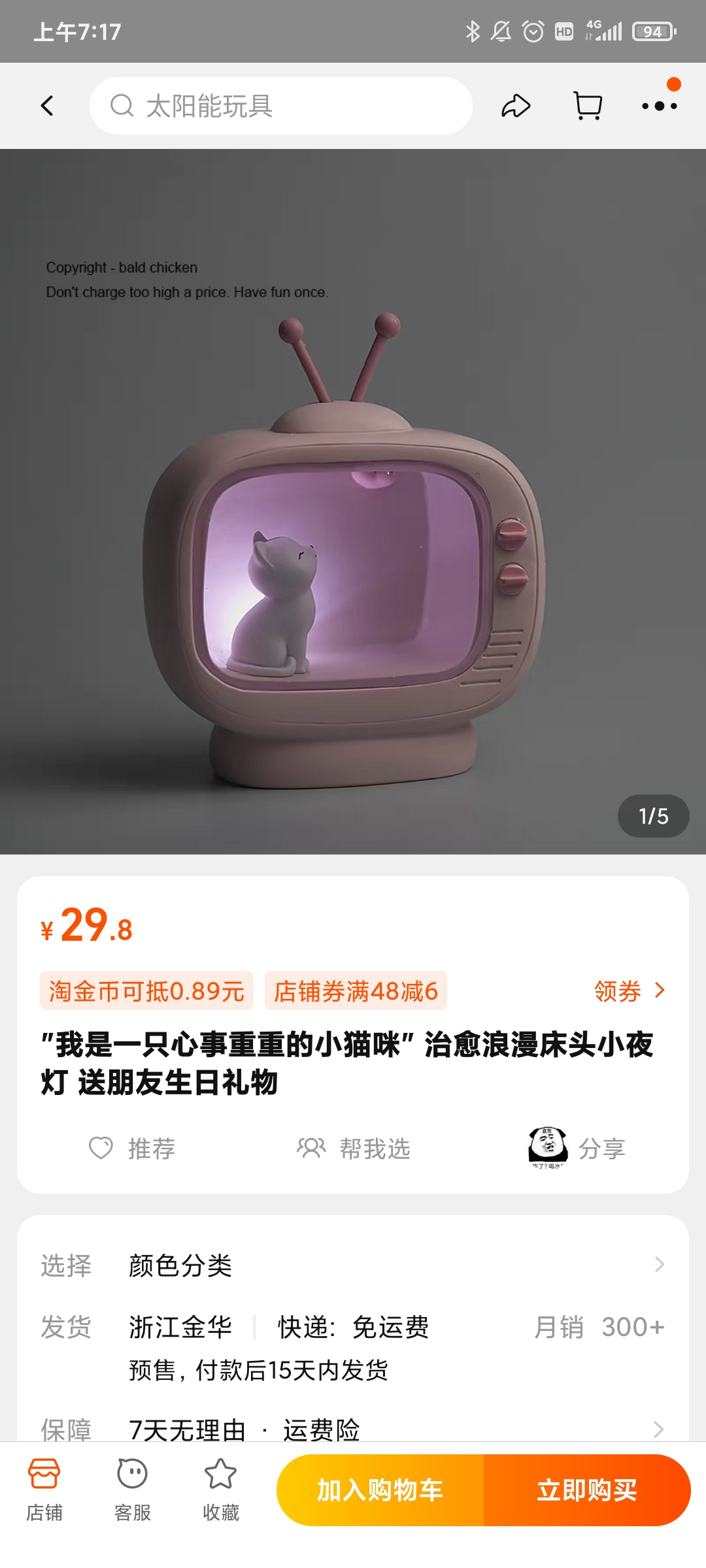Open the three-dot overflow menu
The height and width of the screenshot is (1568, 706).
[x=659, y=106]
